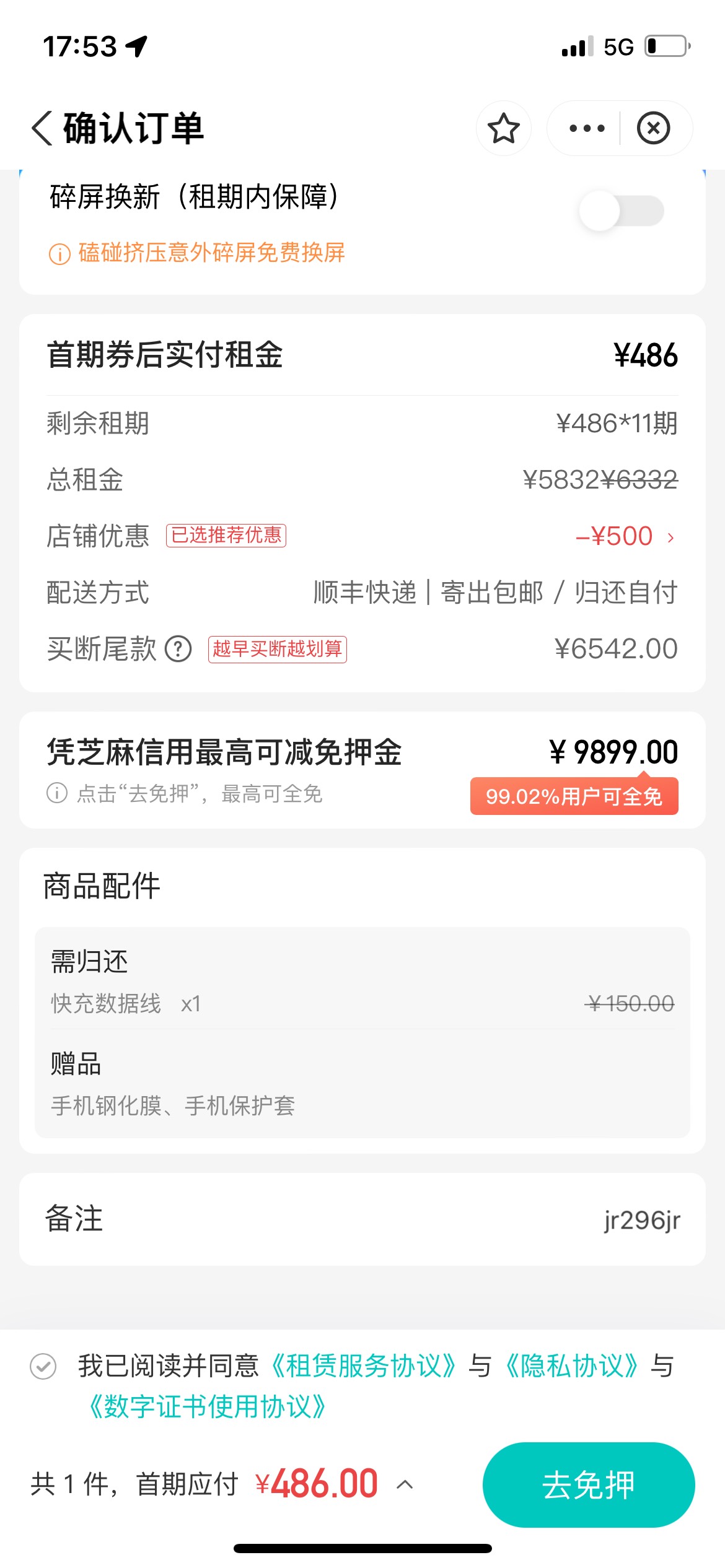Edit the 备注 remark field
The width and height of the screenshot is (725, 1568).
(x=362, y=1219)
